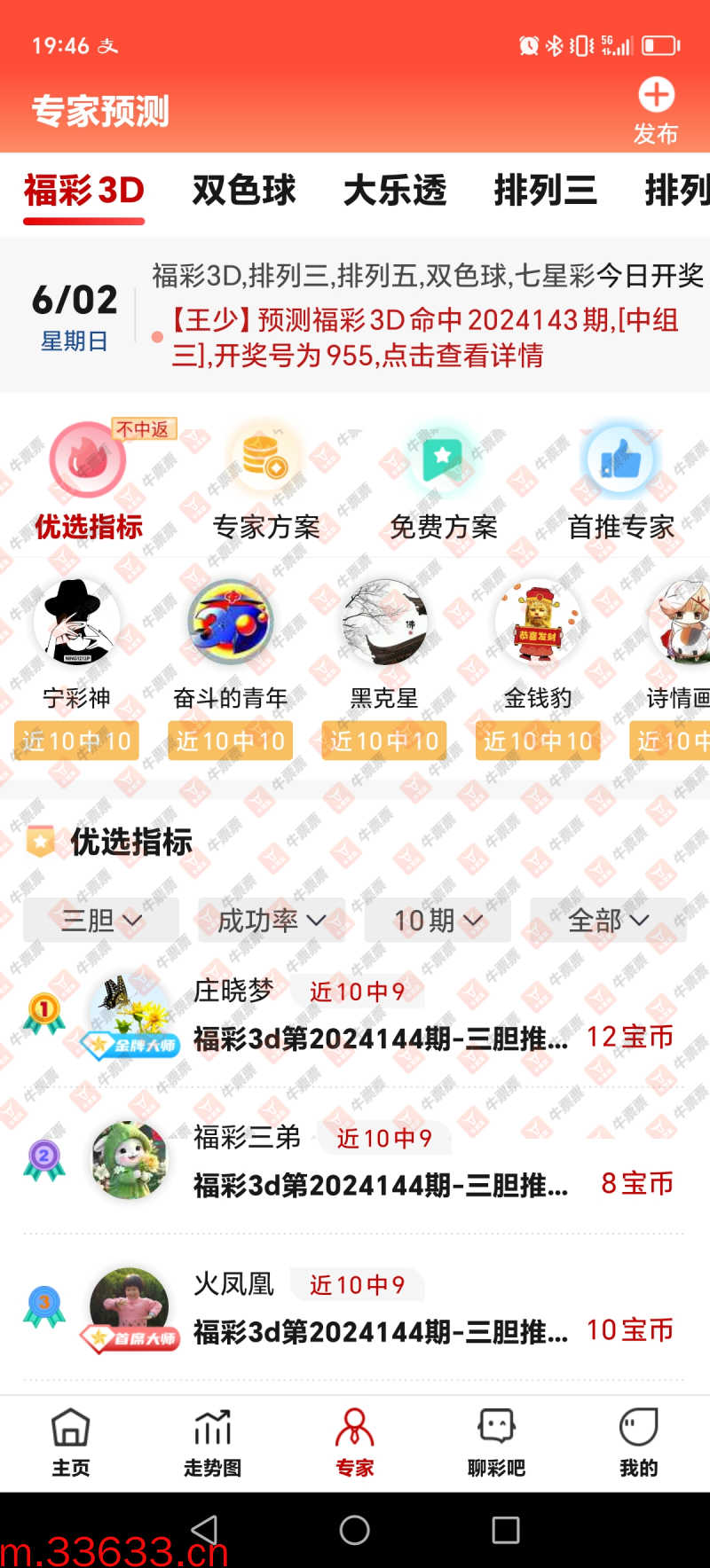
Task: Open the 10期 period dropdown
Action: coord(438,921)
